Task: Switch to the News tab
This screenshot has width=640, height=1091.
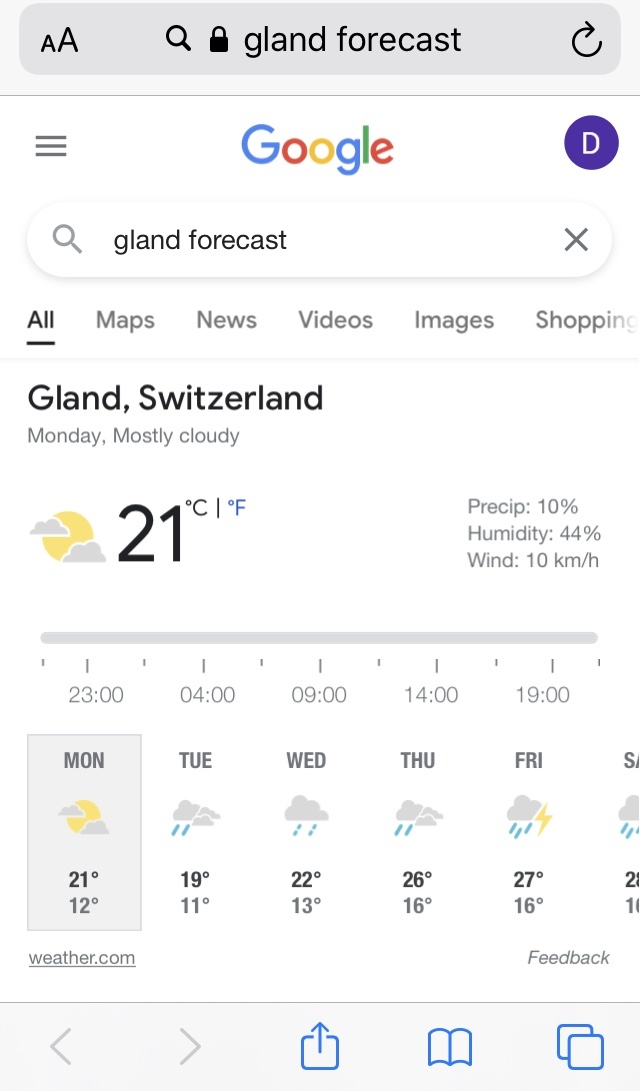Action: click(x=226, y=320)
